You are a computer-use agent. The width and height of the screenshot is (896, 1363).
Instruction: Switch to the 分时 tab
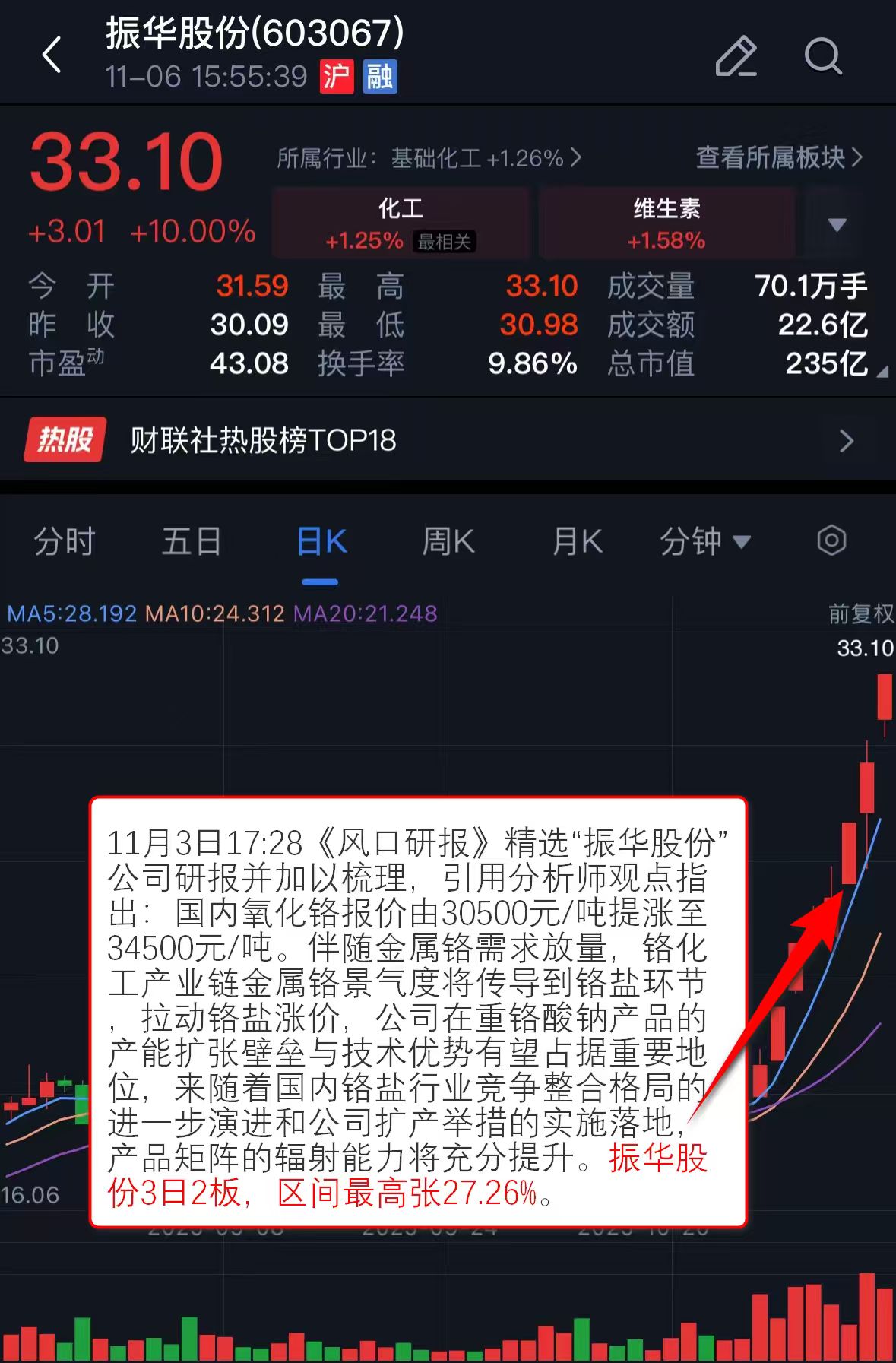pyautogui.click(x=65, y=542)
